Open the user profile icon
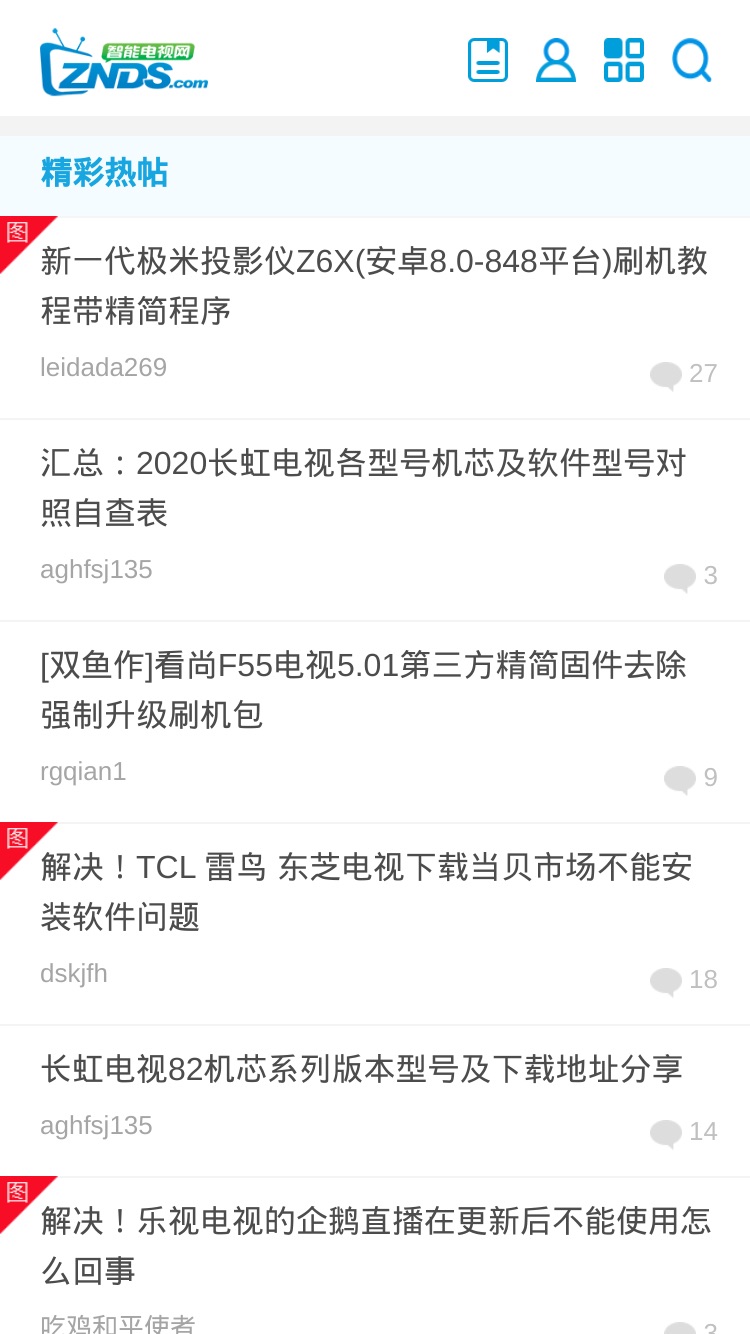750x1334 pixels. coord(556,60)
